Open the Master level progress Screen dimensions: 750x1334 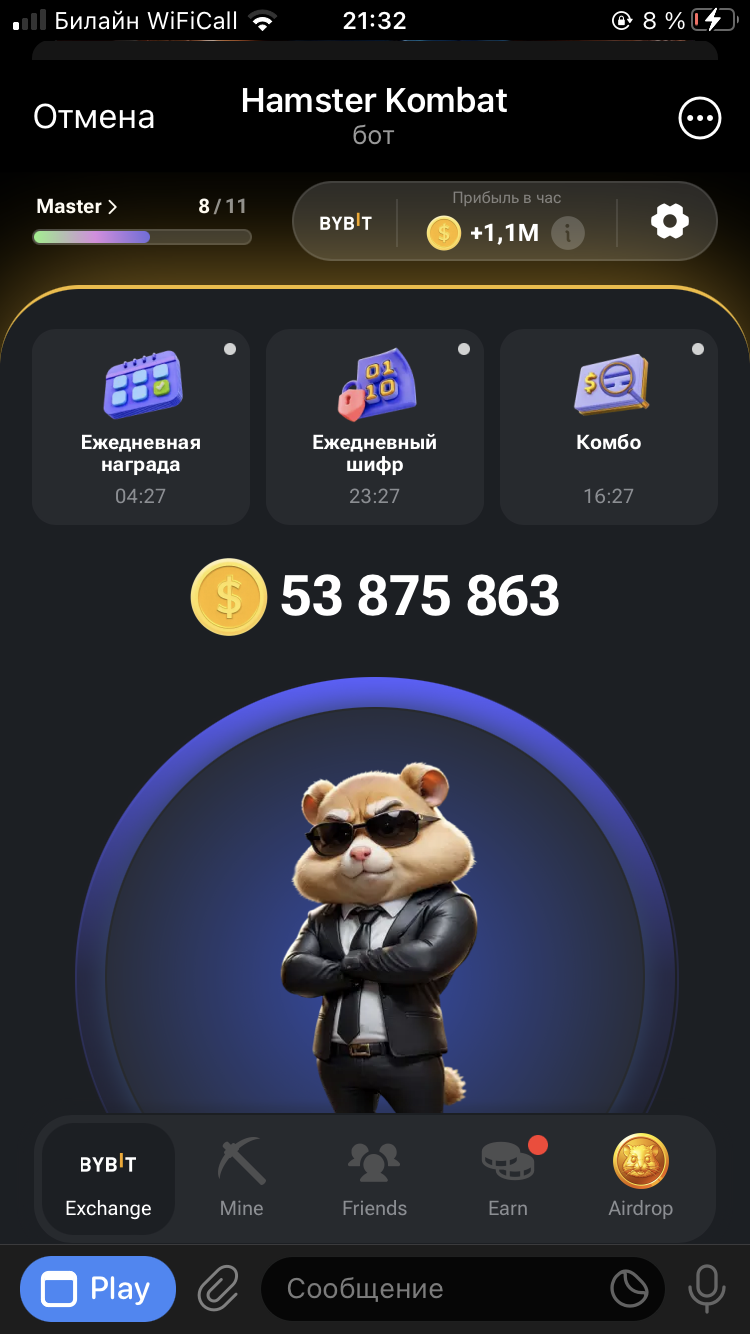coord(141,220)
